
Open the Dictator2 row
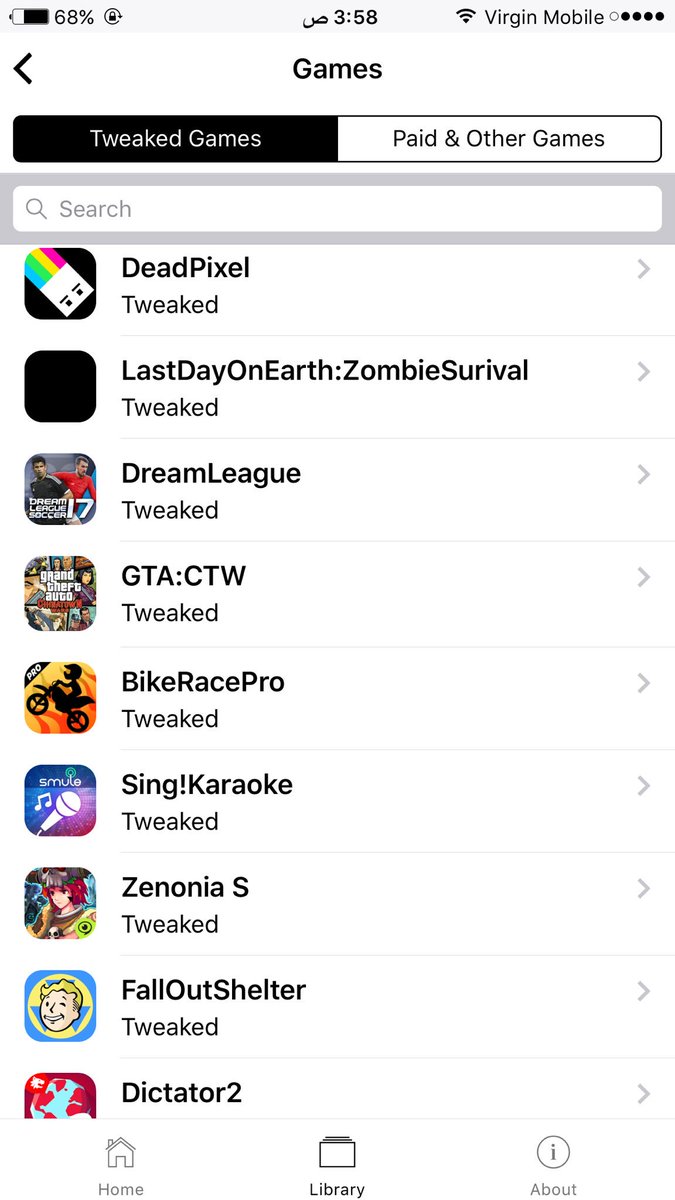(337, 1089)
